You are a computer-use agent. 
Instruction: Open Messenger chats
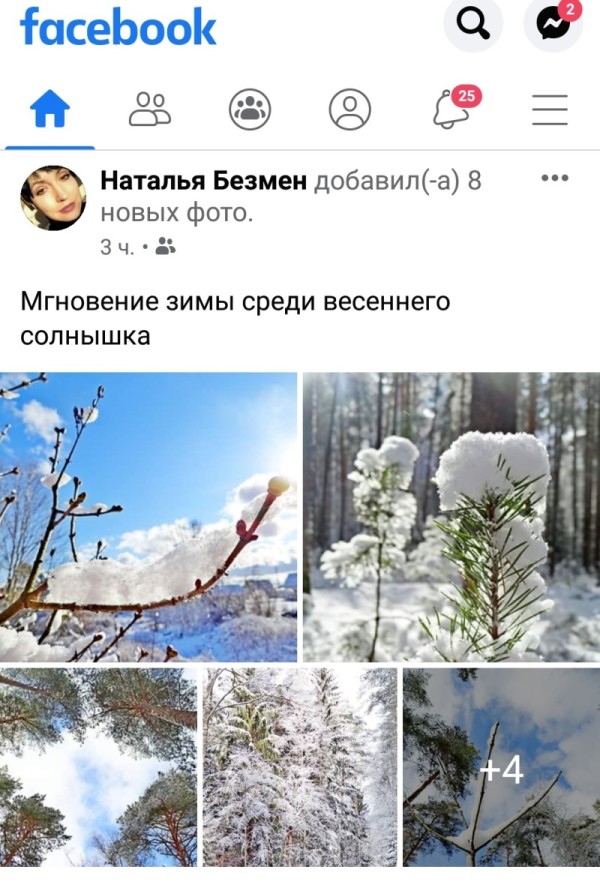pyautogui.click(x=552, y=24)
